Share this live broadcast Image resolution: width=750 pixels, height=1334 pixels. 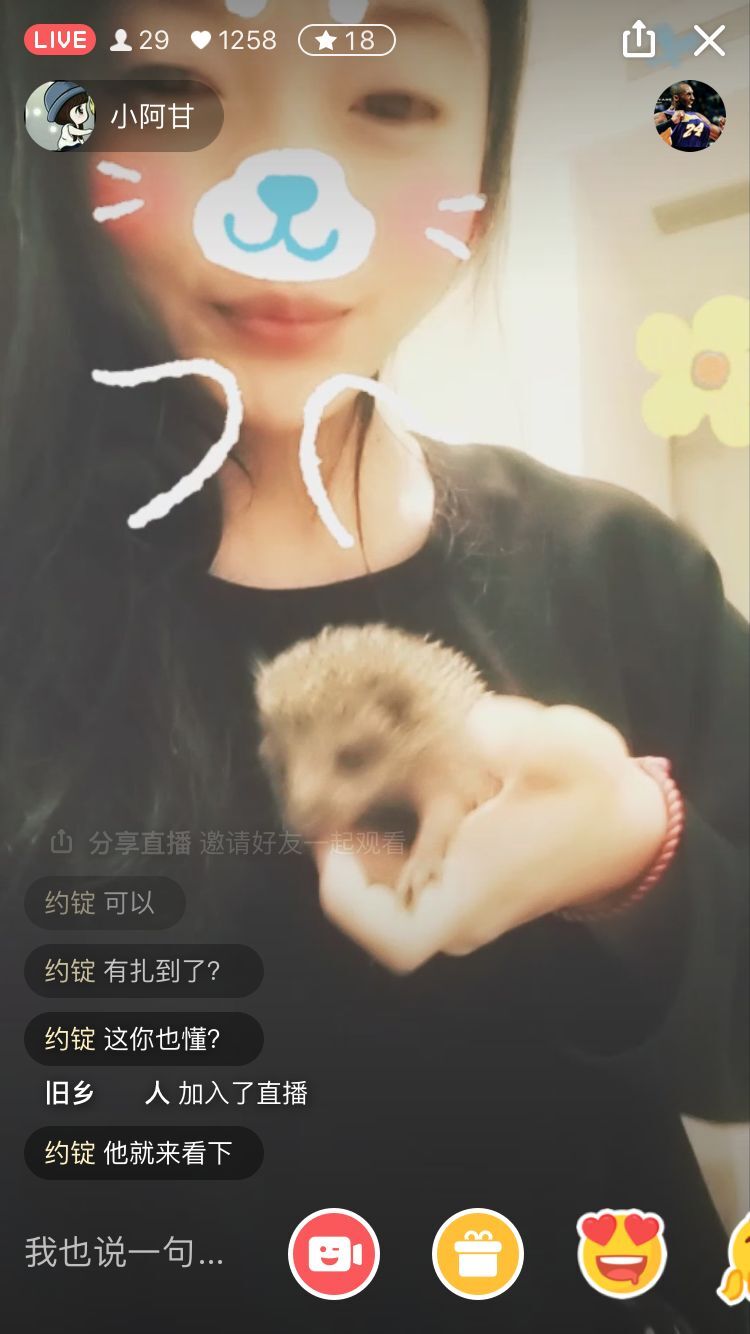coord(638,41)
